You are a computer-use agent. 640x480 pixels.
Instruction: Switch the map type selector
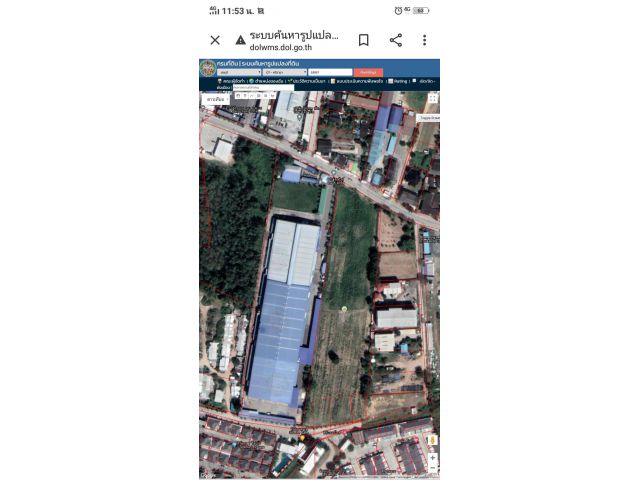pyautogui.click(x=215, y=100)
